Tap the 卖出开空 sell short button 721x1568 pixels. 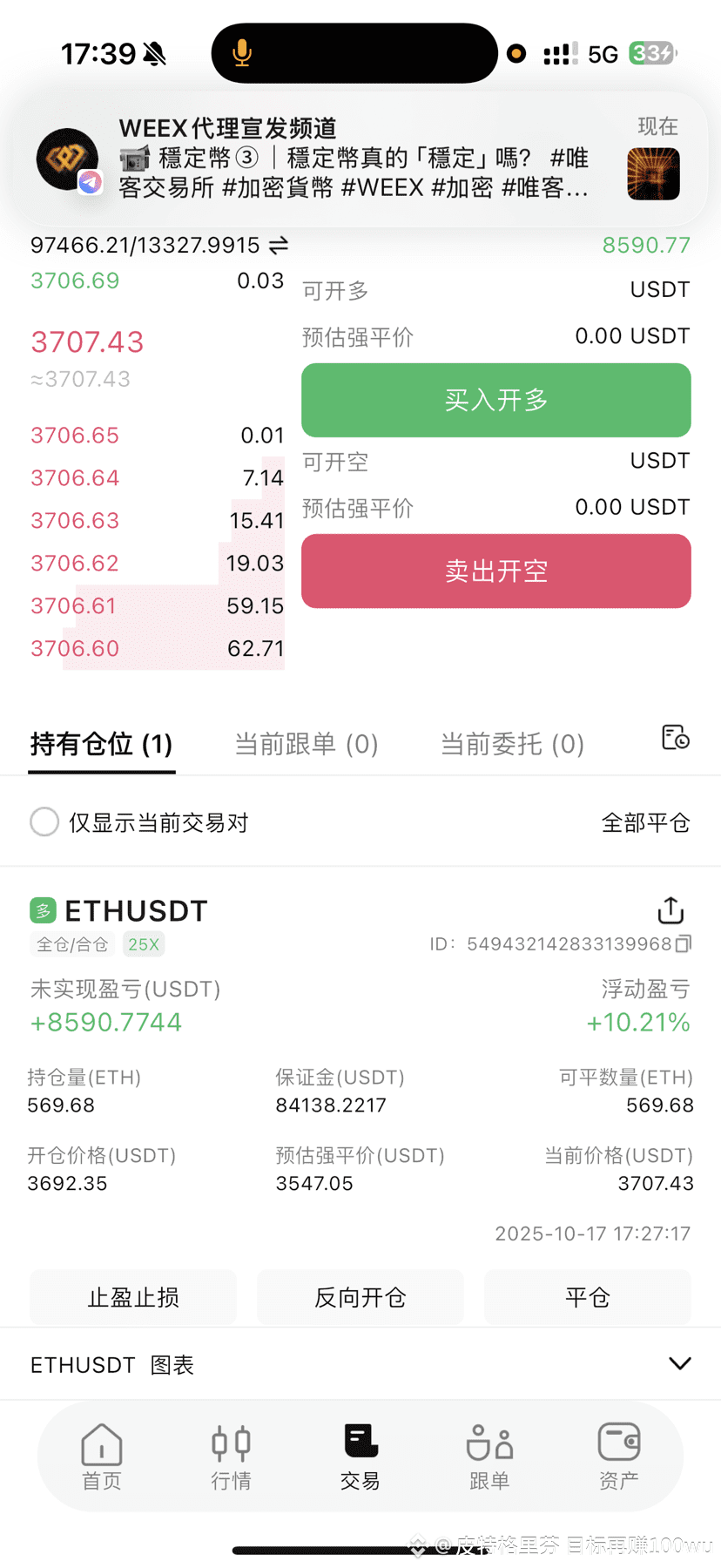click(496, 571)
